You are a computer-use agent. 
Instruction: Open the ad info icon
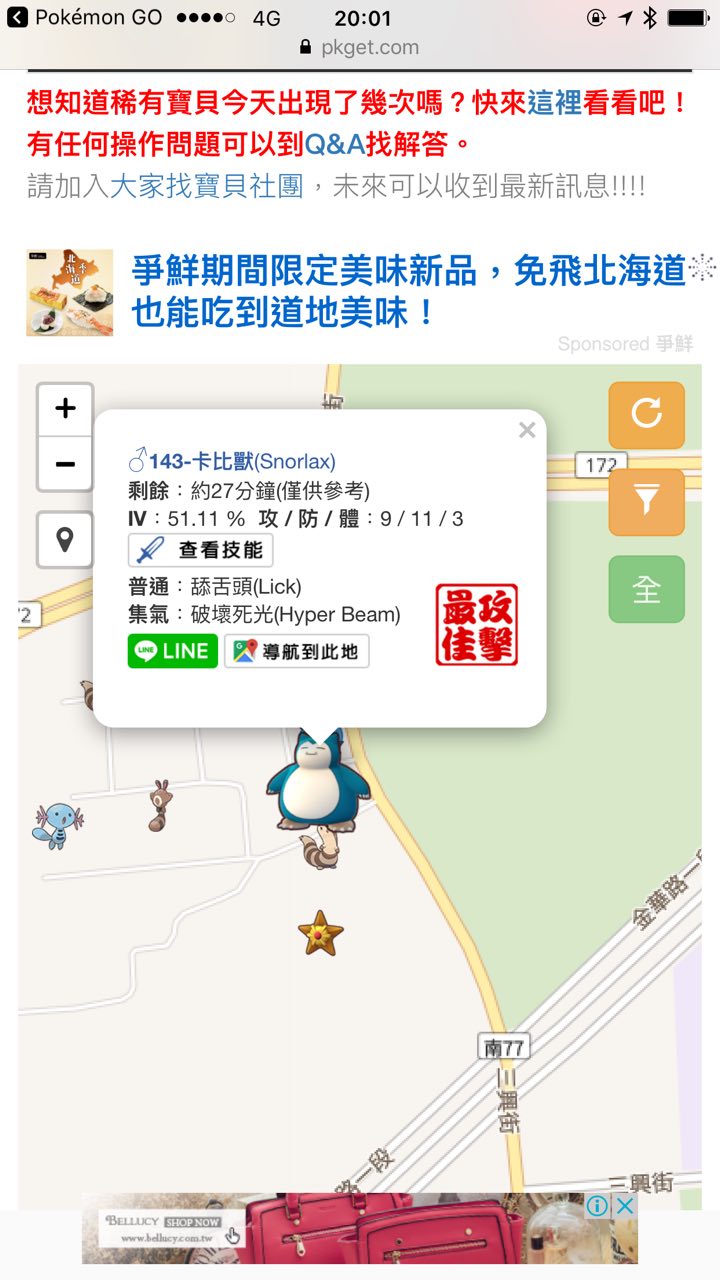coord(597,1206)
